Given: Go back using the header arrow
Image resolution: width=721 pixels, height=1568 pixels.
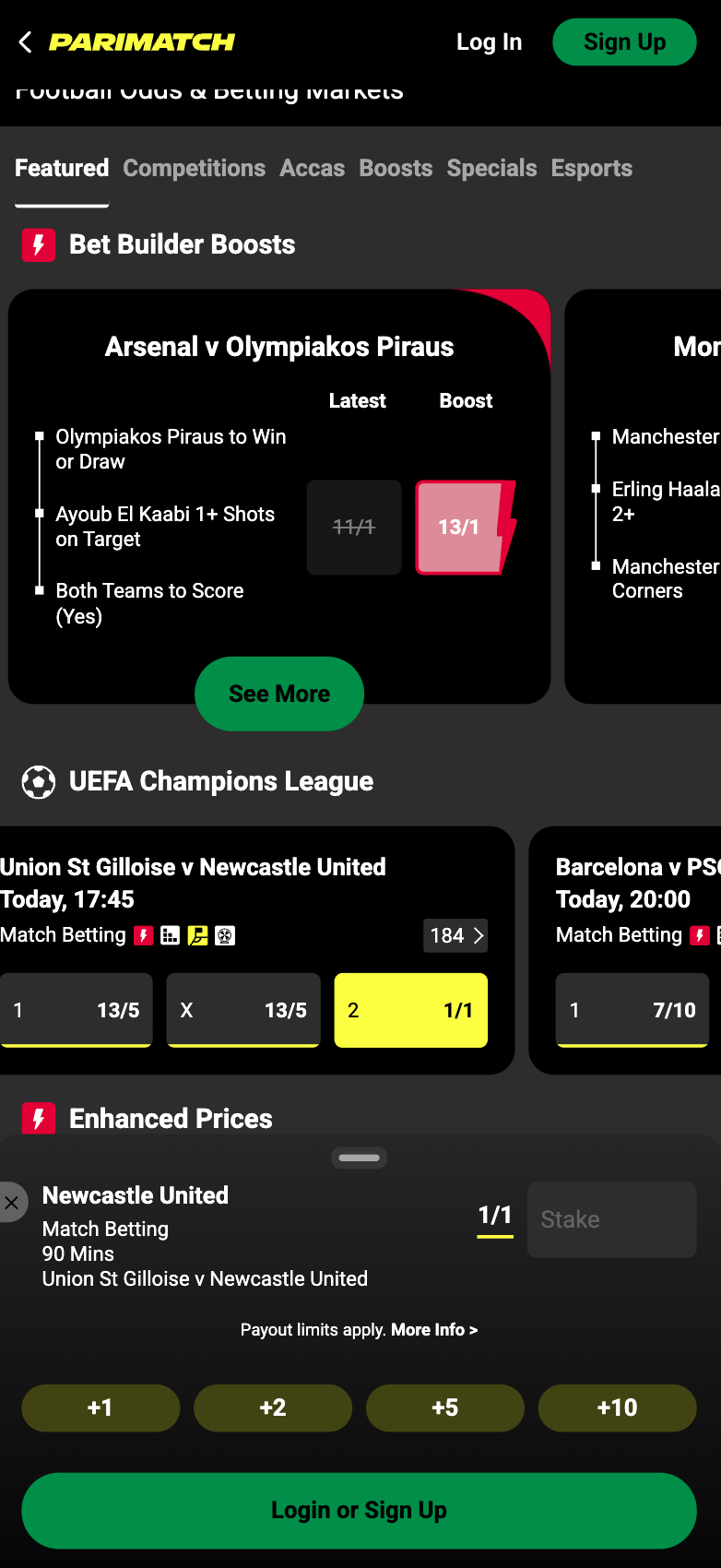Looking at the screenshot, I should pos(26,42).
